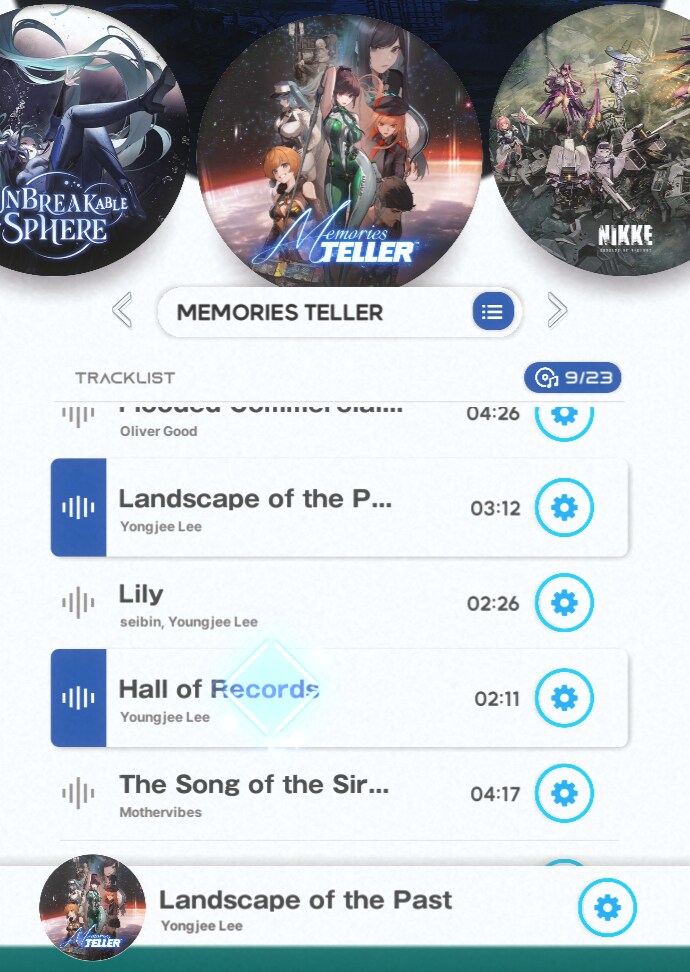This screenshot has width=690, height=972.
Task: Tap the 9/23 collected tracks badge
Action: tap(573, 378)
